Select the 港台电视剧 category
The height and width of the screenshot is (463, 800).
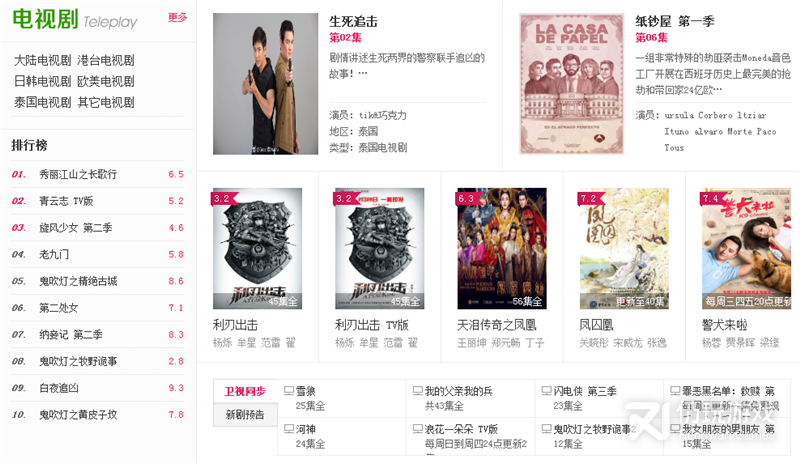tap(106, 60)
